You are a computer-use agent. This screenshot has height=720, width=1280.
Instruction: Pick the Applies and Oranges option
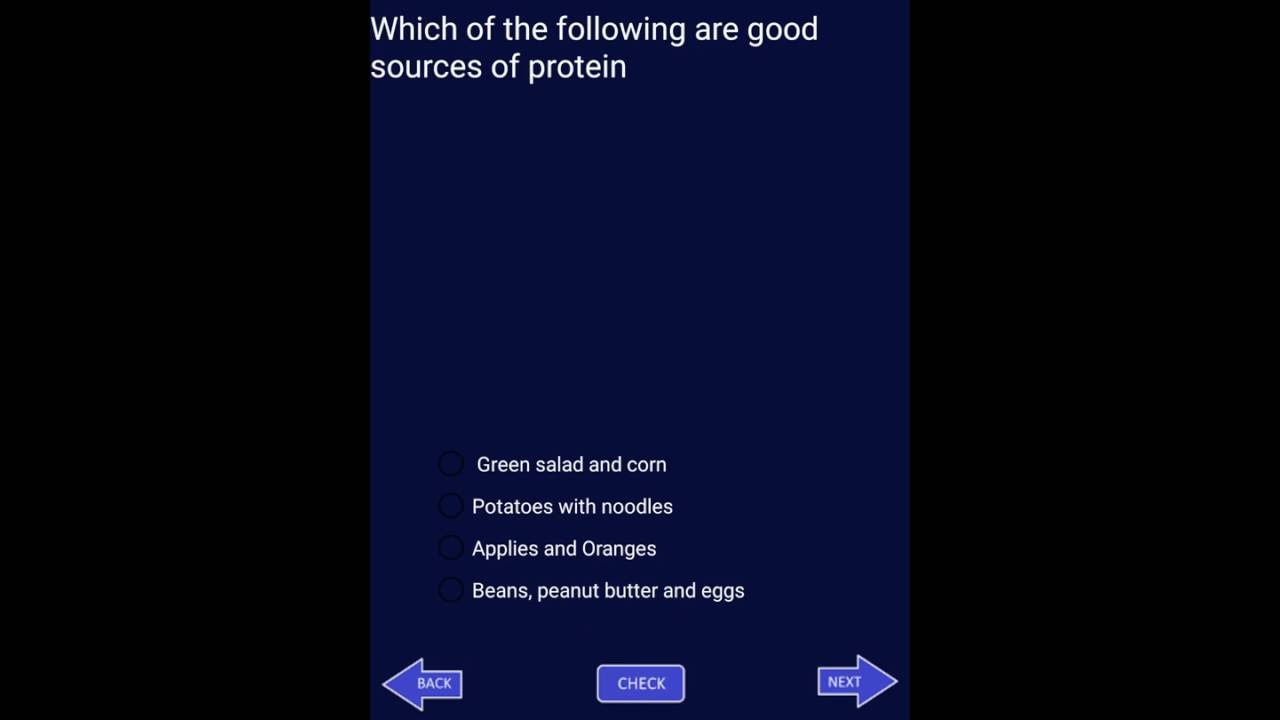451,548
